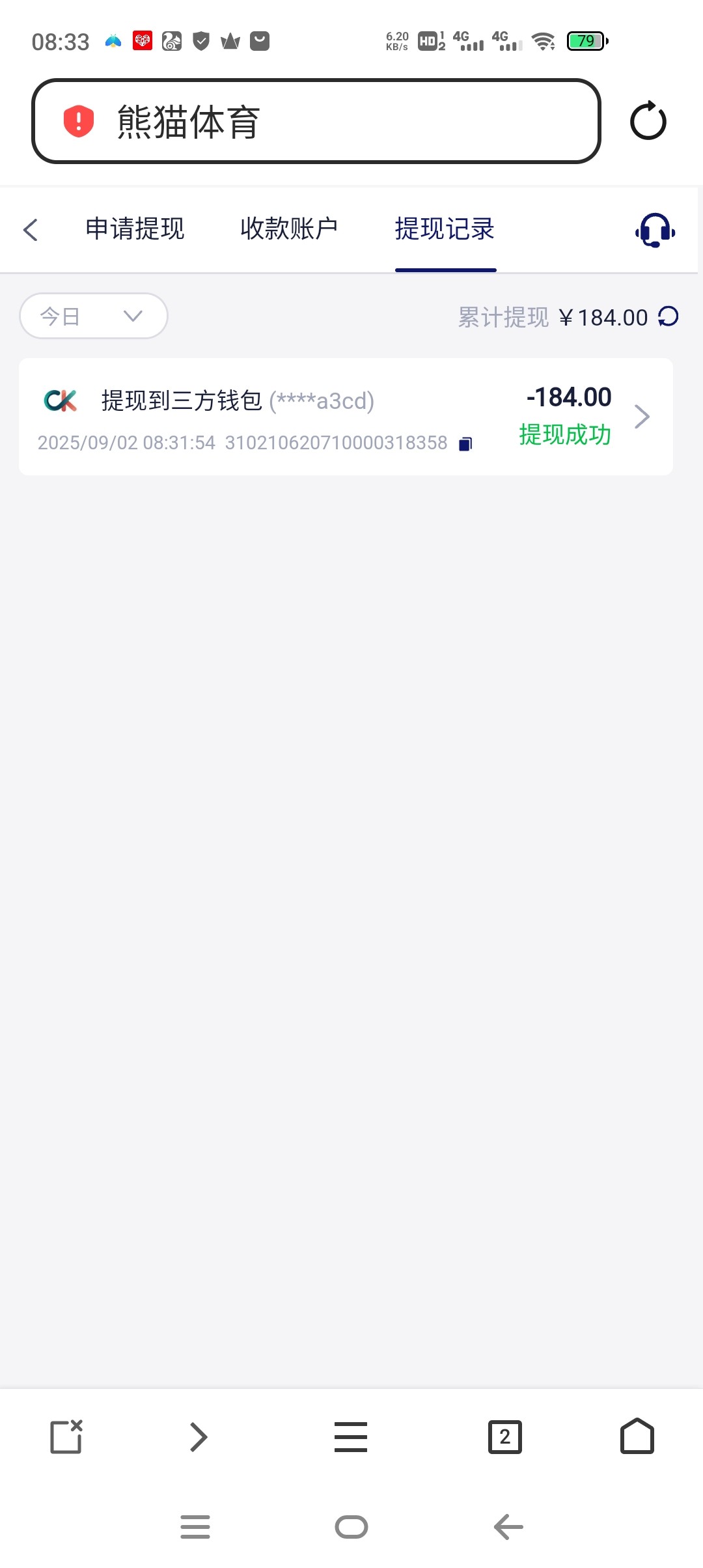Go forward in the browser

[199, 1436]
